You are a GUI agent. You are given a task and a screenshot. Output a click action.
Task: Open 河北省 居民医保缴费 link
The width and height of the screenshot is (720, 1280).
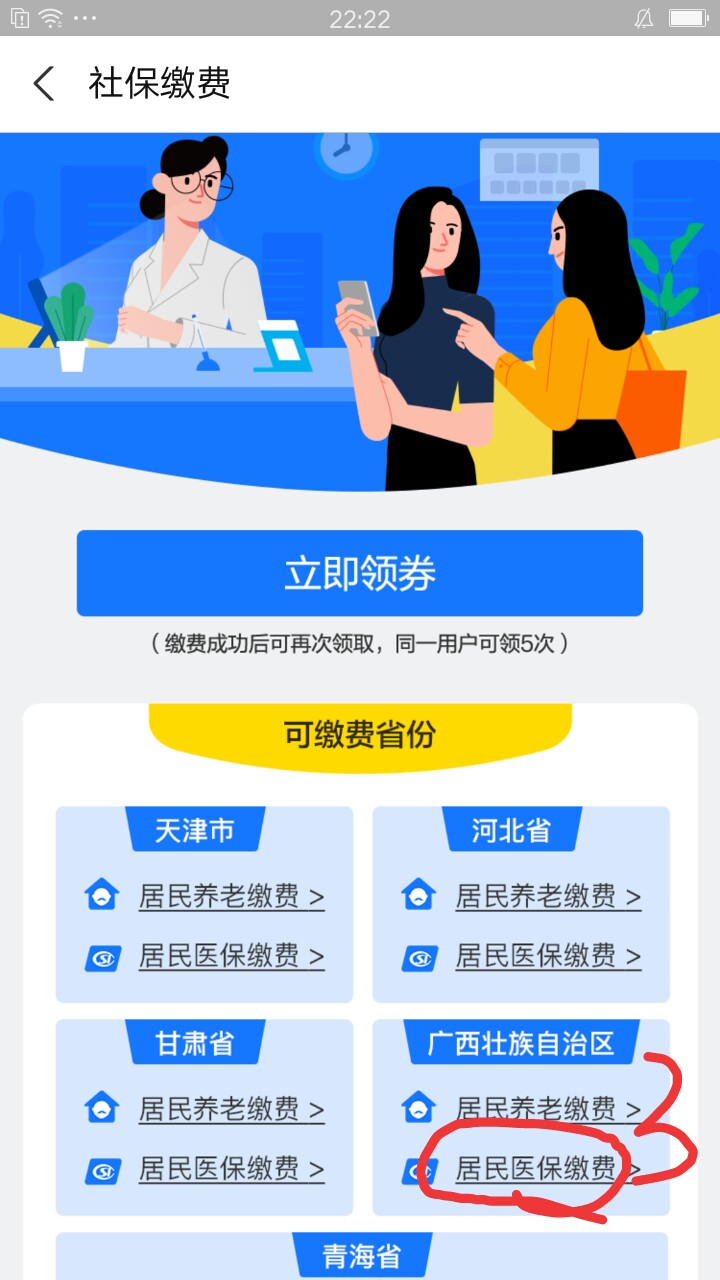coord(548,956)
